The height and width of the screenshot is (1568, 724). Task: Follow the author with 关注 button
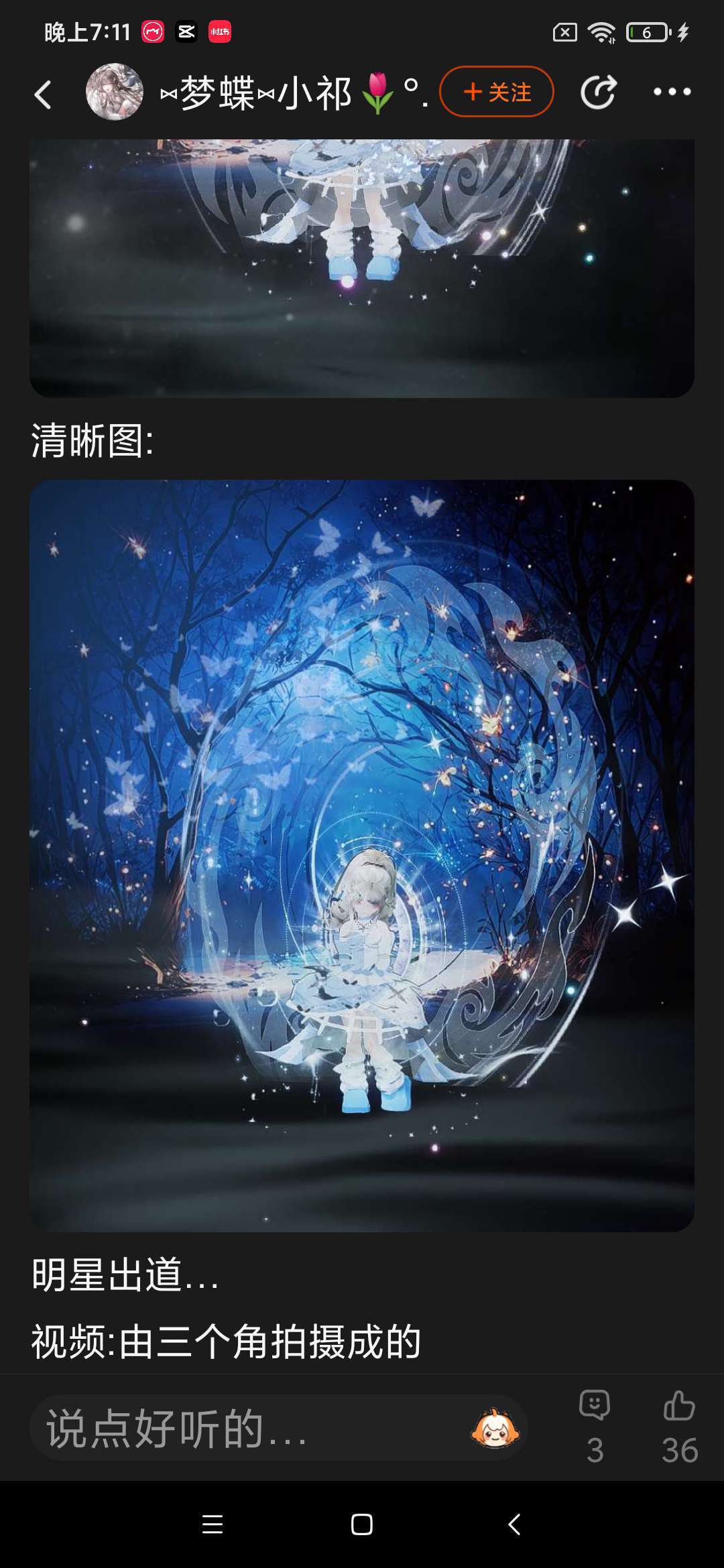point(497,92)
